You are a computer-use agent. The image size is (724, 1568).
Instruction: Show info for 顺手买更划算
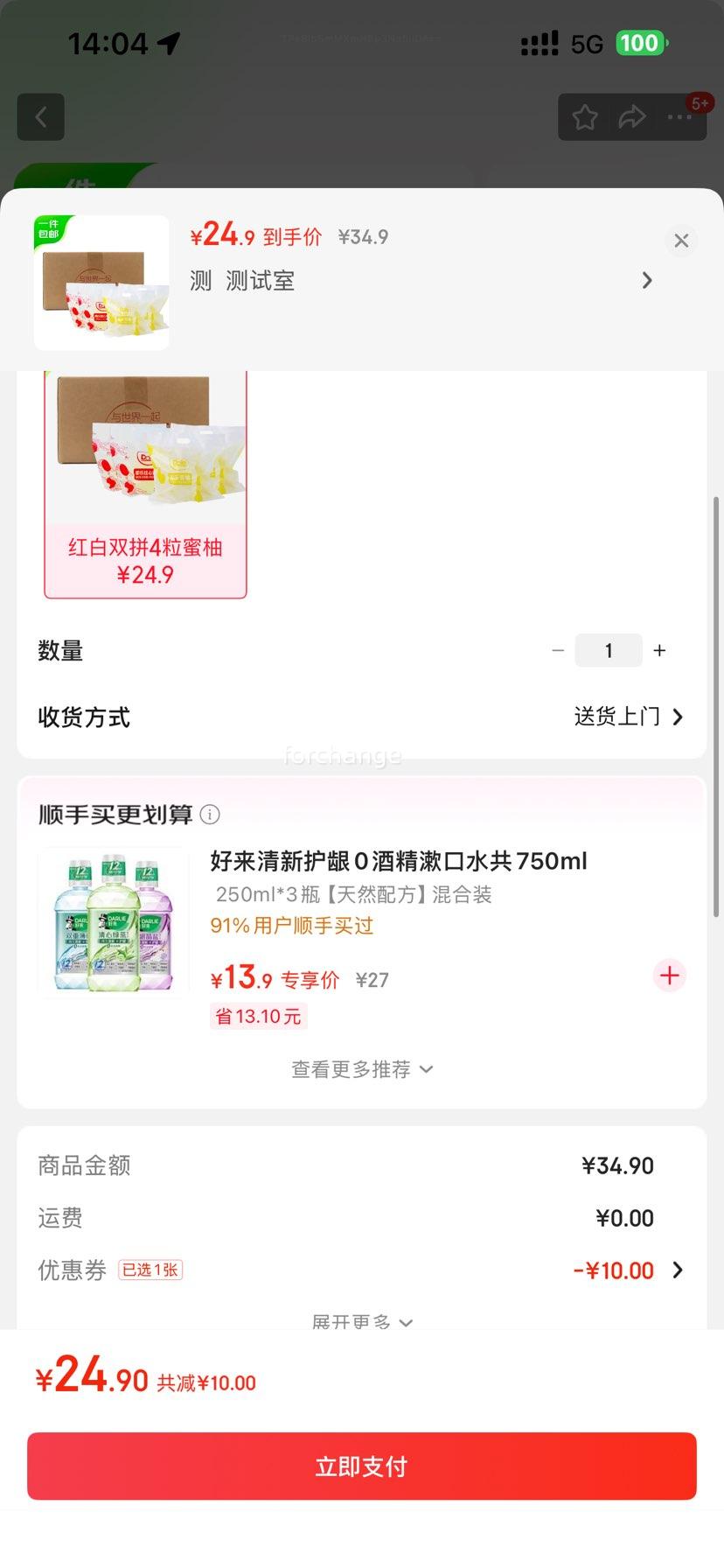pyautogui.click(x=210, y=815)
